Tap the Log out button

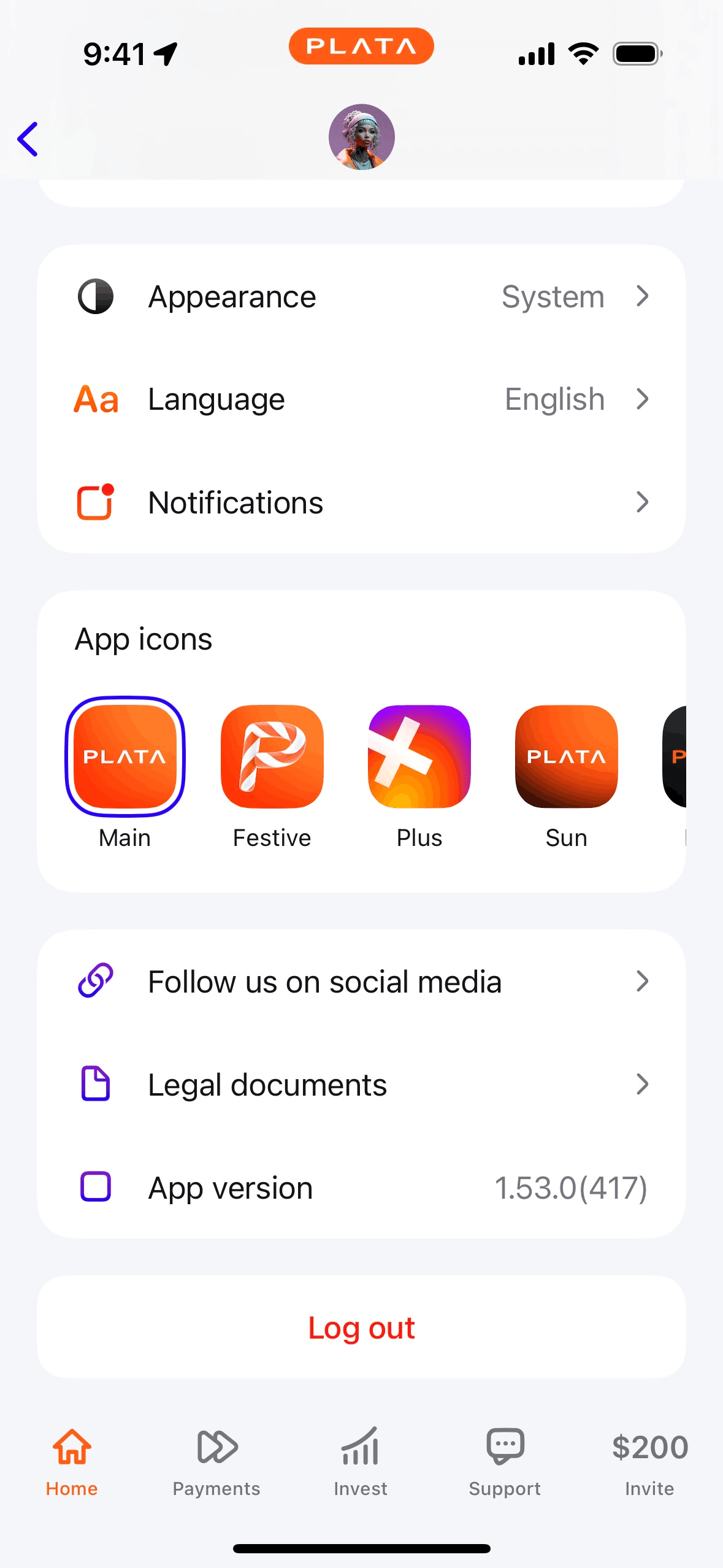(361, 1328)
